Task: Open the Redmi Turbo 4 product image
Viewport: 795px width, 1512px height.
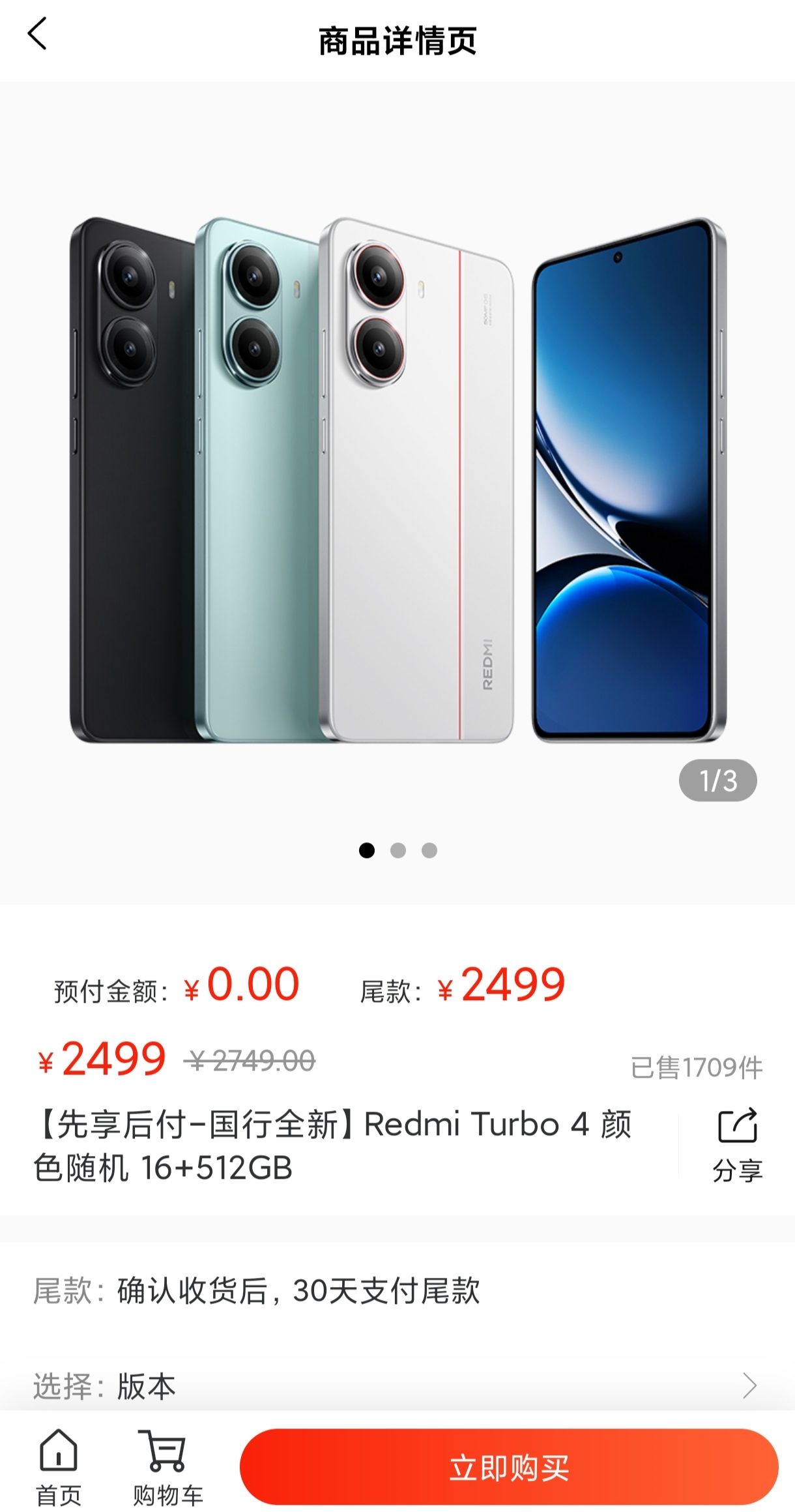Action: pyautogui.click(x=397, y=479)
